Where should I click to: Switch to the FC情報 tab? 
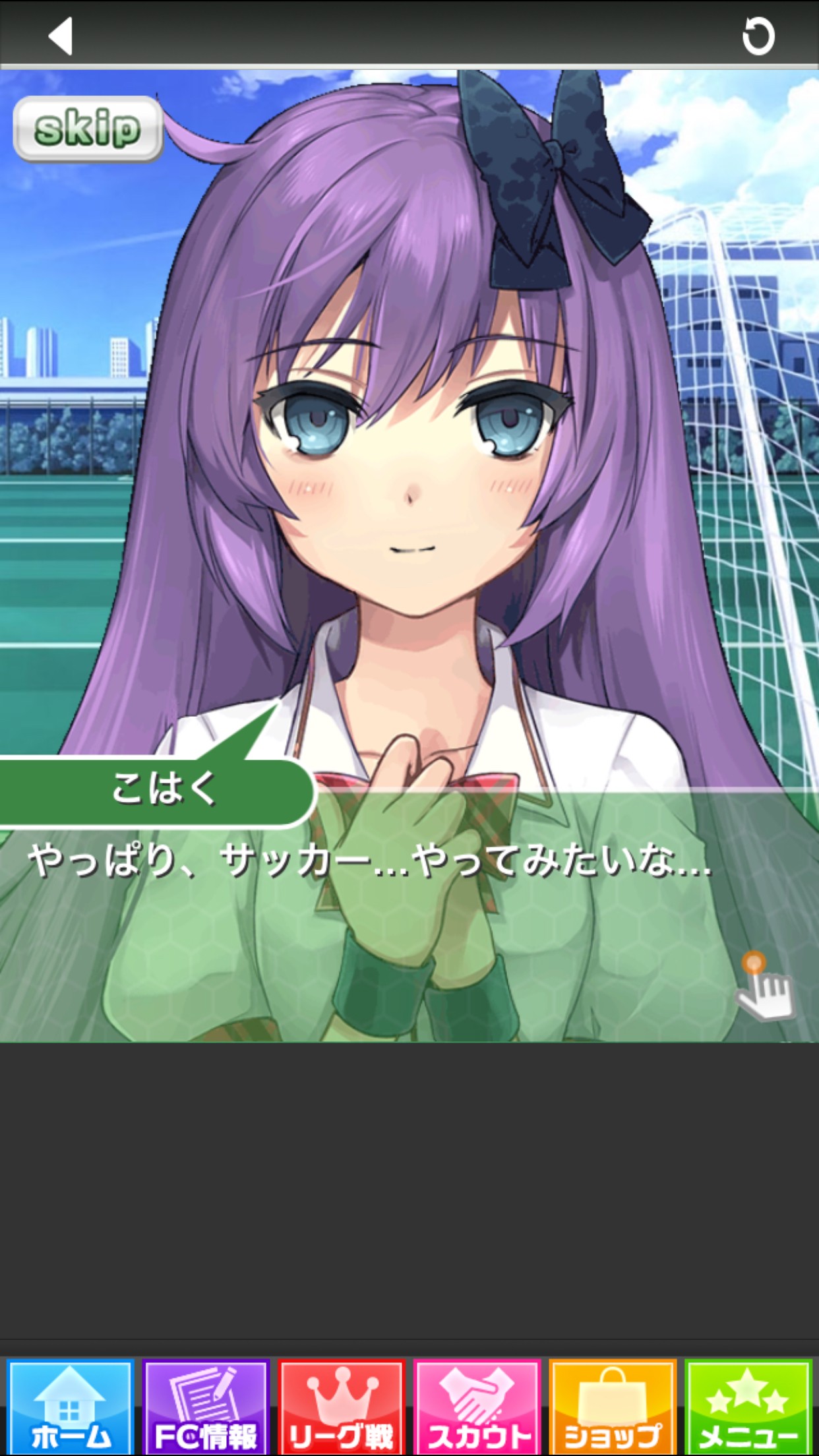[x=206, y=1406]
